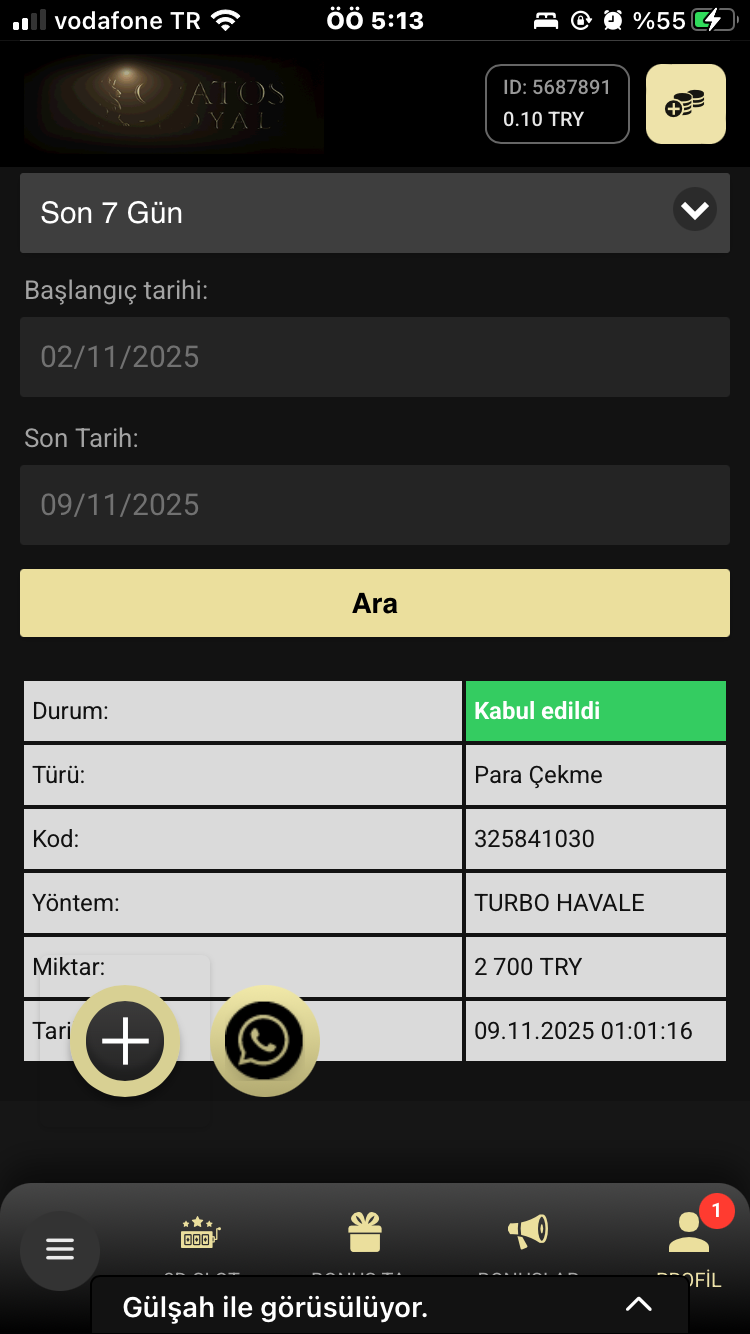Open deposit via the coins icon
750x1334 pixels.
(686, 103)
